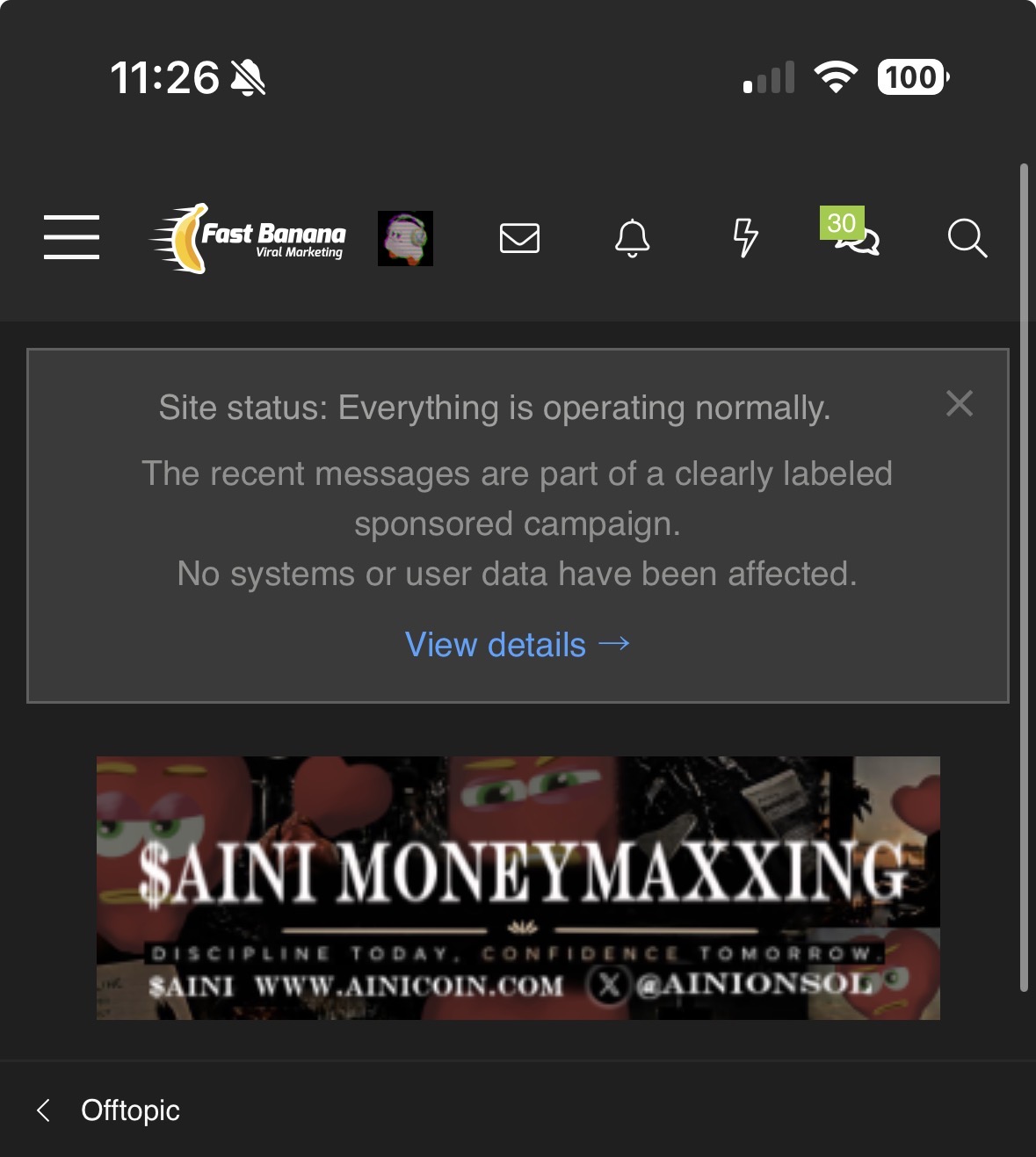Image resolution: width=1036 pixels, height=1157 pixels.
Task: Open the hamburger menu
Action: 71,237
